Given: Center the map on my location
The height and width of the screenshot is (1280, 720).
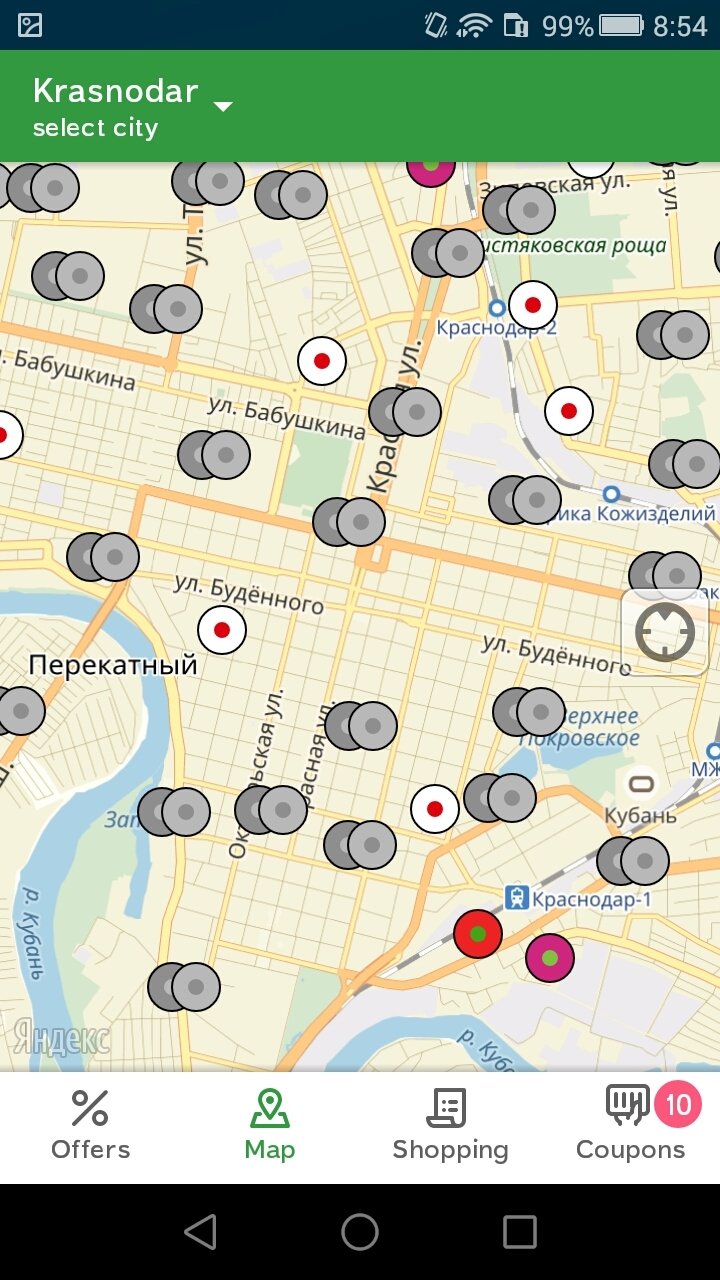Looking at the screenshot, I should click(665, 632).
